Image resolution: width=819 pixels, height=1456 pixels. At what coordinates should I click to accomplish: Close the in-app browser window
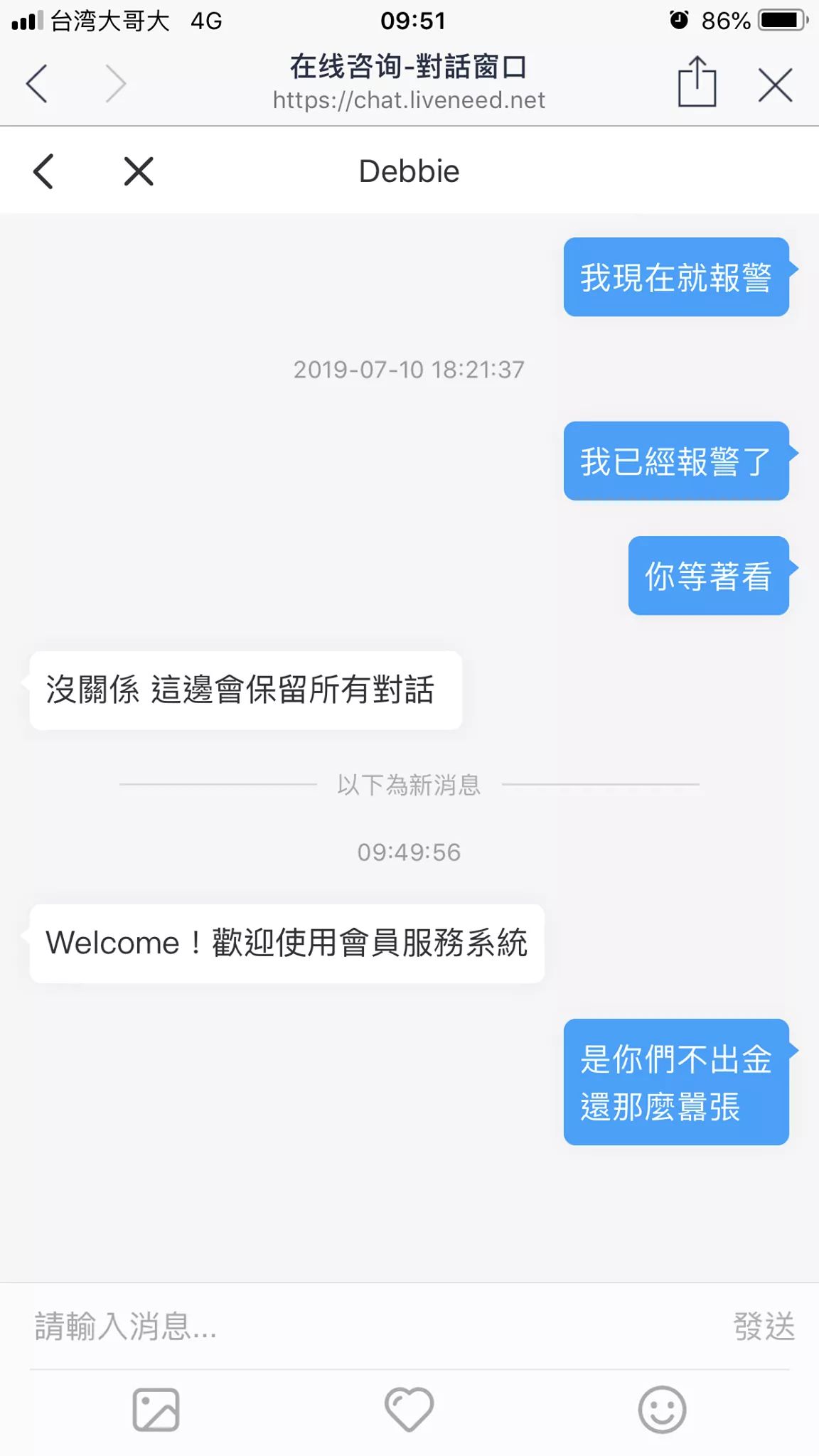click(x=775, y=85)
